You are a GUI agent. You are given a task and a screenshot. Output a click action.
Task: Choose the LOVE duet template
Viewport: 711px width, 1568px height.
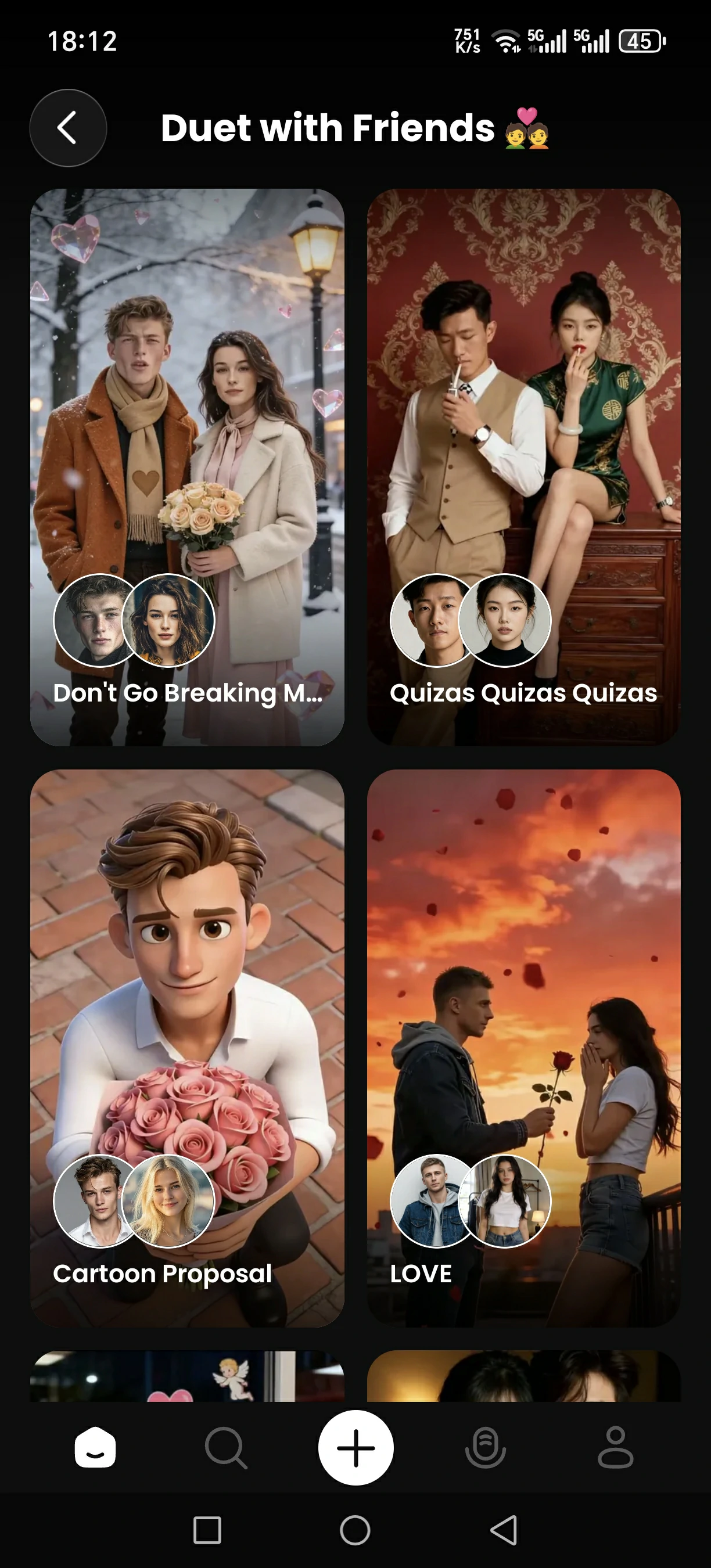[x=523, y=1047]
